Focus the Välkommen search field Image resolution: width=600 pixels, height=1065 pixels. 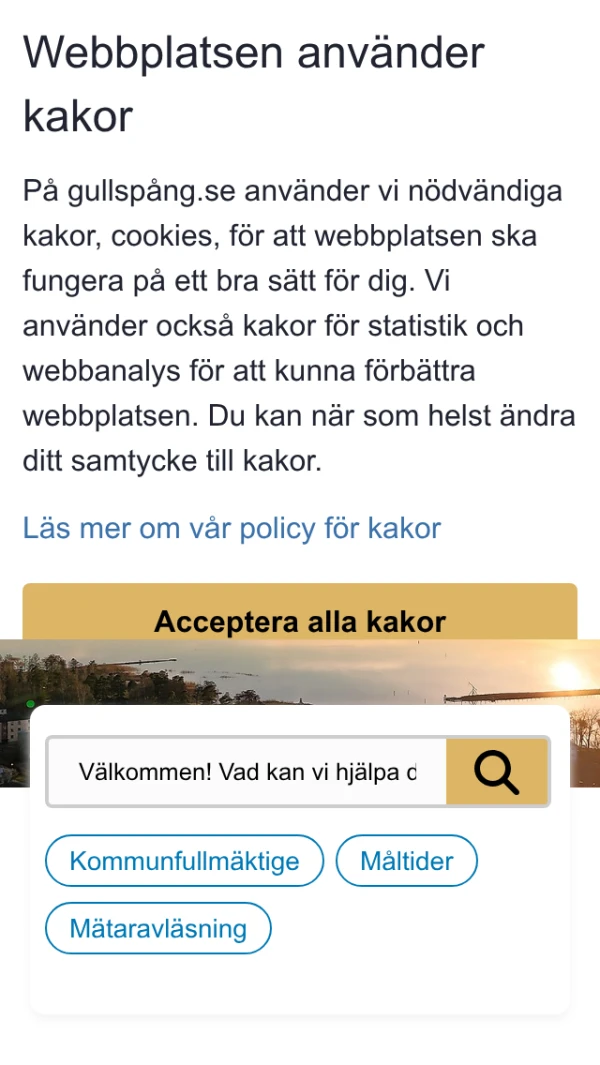pos(247,772)
